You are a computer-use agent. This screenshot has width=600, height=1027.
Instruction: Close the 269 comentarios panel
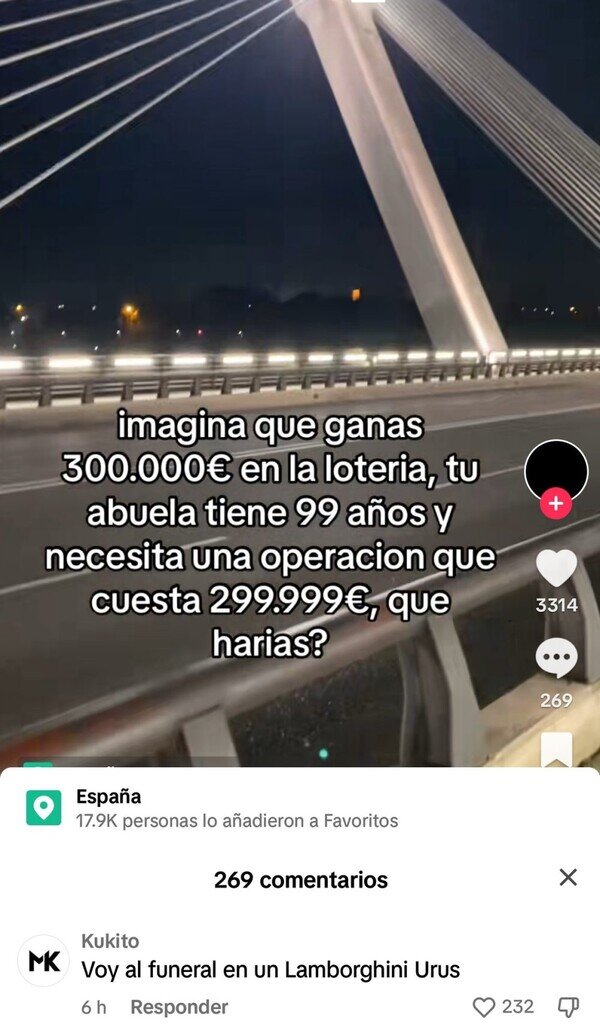pyautogui.click(x=568, y=878)
